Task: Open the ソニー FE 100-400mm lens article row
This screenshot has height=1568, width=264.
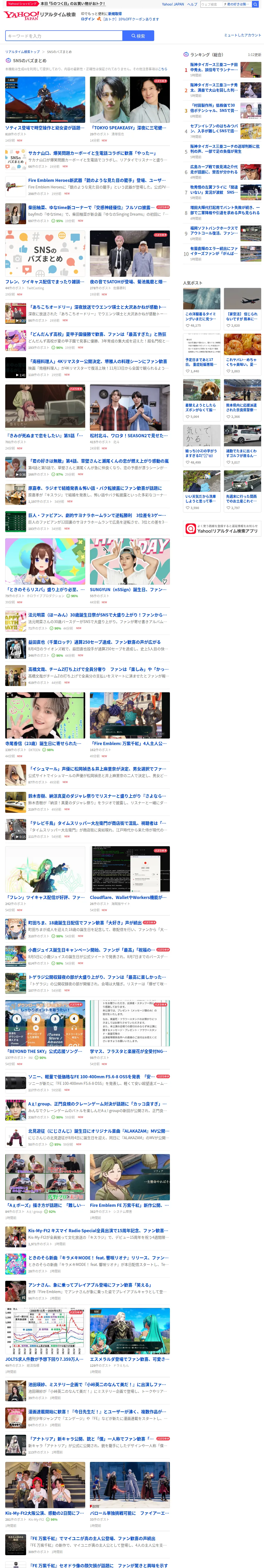Action: point(88,1082)
